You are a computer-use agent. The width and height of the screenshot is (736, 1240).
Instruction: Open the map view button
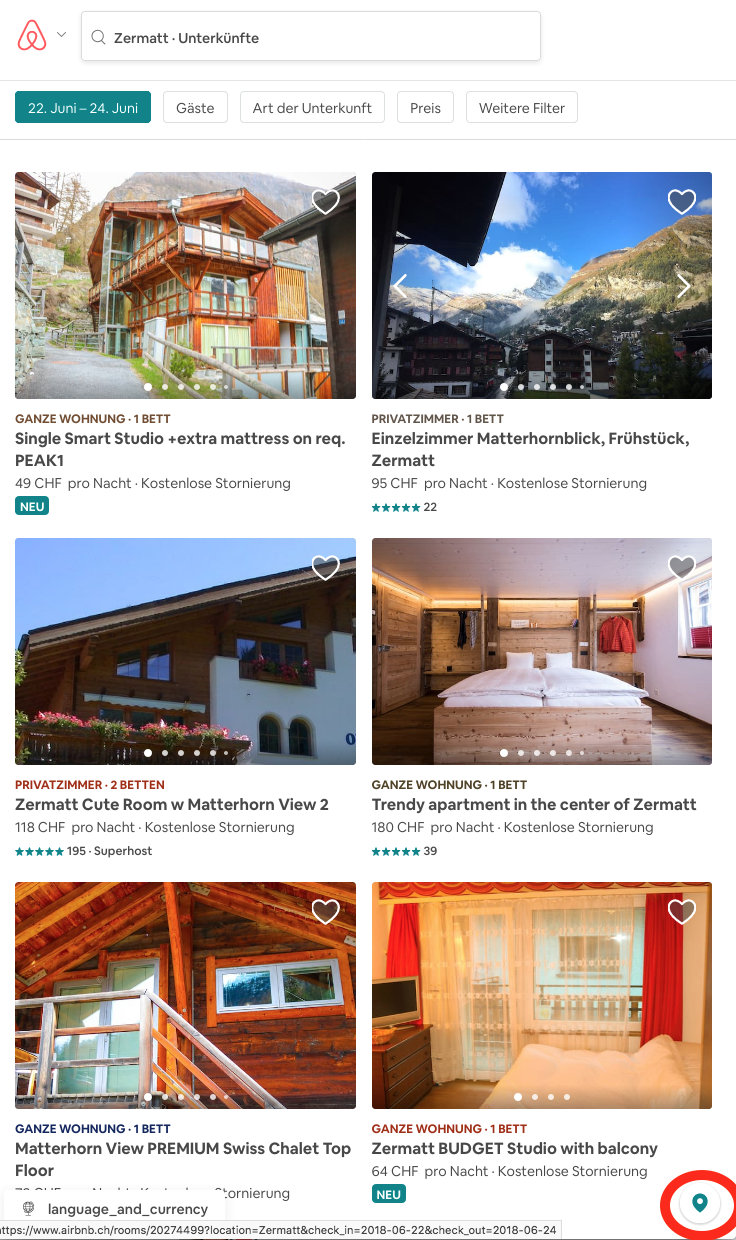click(700, 1202)
